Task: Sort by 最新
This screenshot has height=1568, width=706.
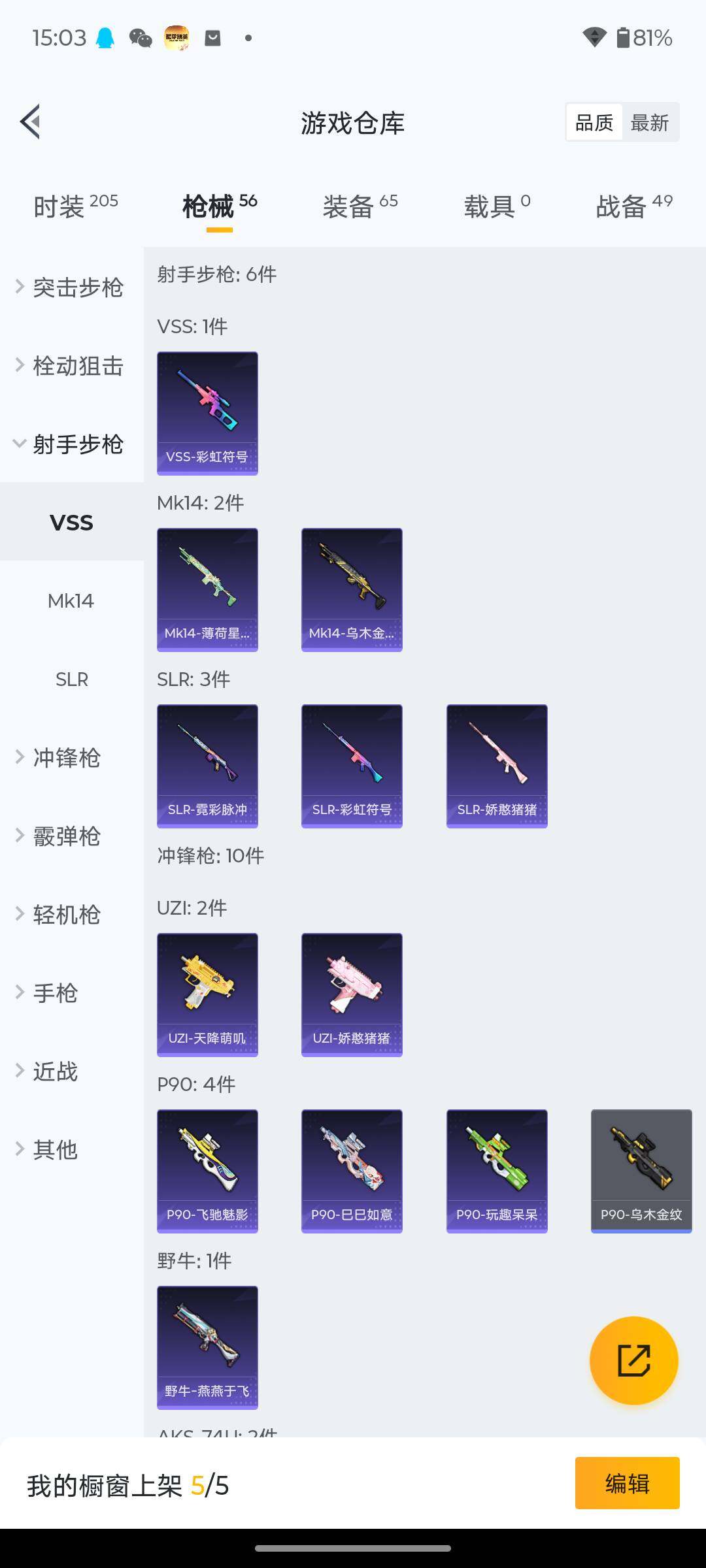Action: [x=649, y=122]
